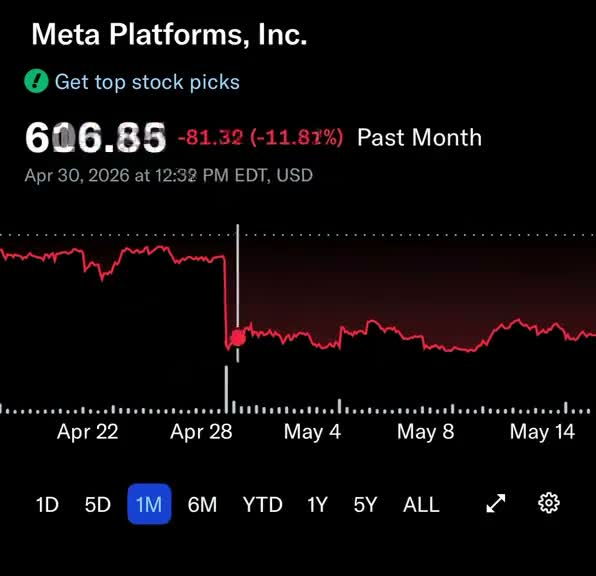
Task: Switch to the YTD range
Action: [263, 505]
